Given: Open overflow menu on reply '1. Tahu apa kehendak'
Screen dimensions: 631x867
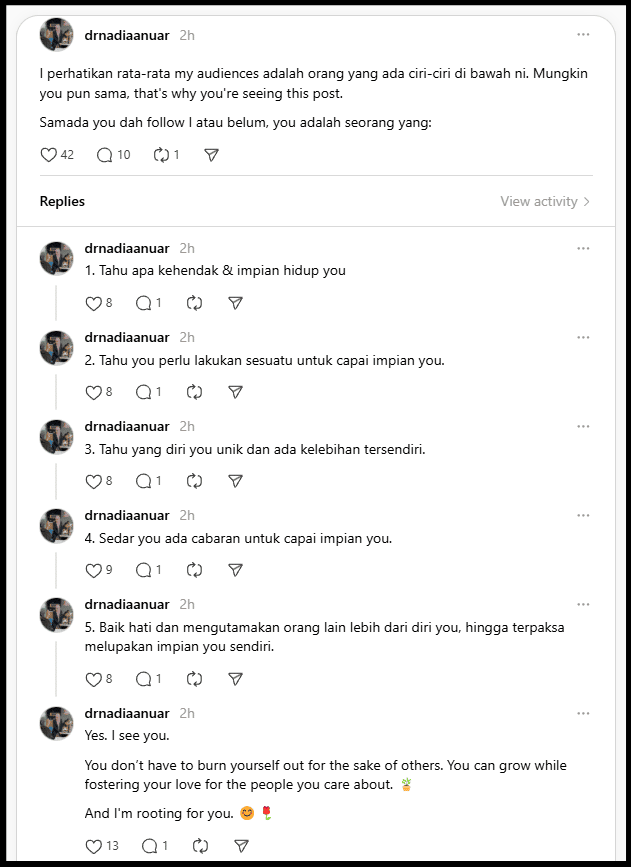Looking at the screenshot, I should (x=583, y=248).
